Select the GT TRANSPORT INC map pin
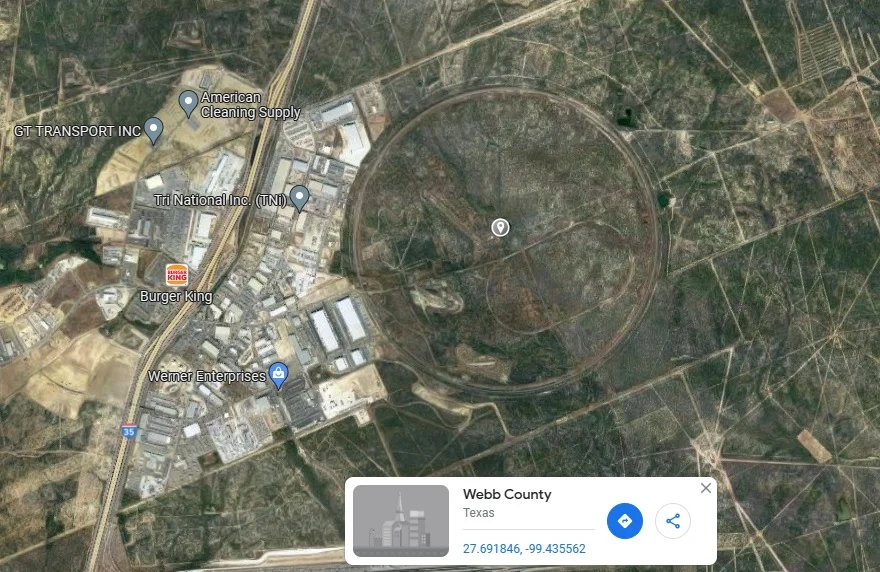This screenshot has height=572, width=880. (153, 130)
